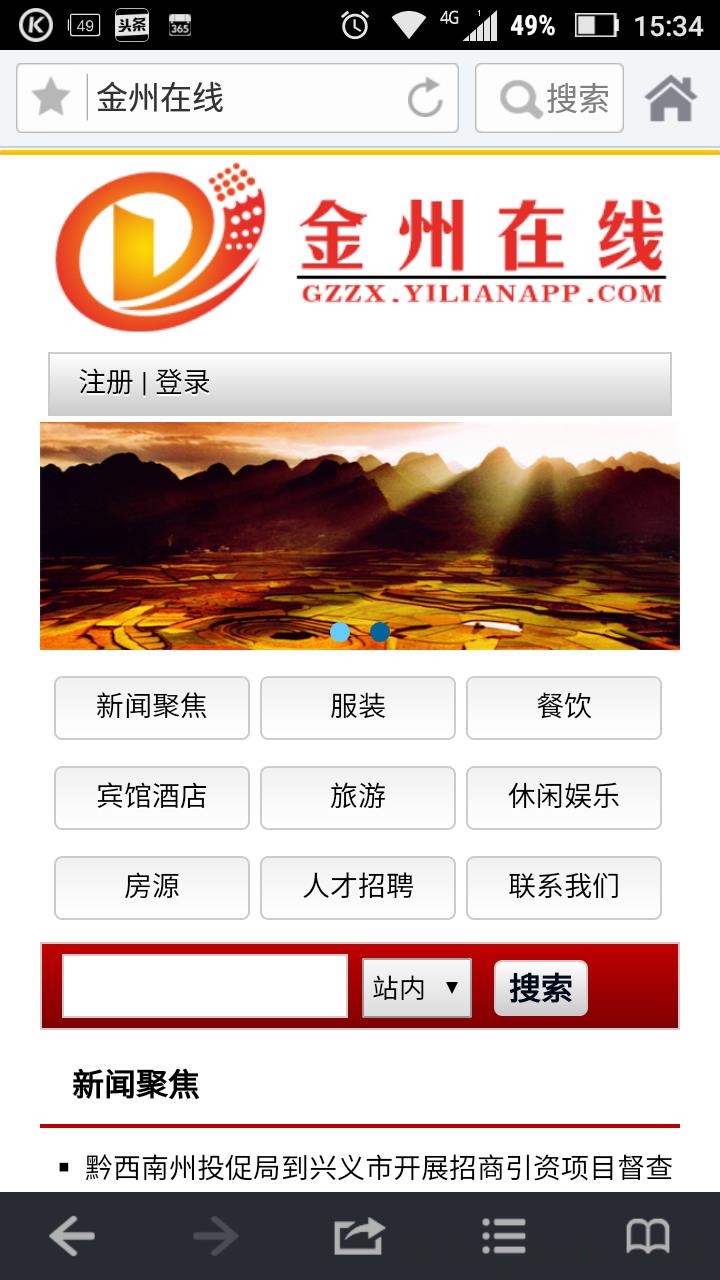Bookmark this page with the star icon
Viewport: 720px width, 1280px height.
click(51, 98)
